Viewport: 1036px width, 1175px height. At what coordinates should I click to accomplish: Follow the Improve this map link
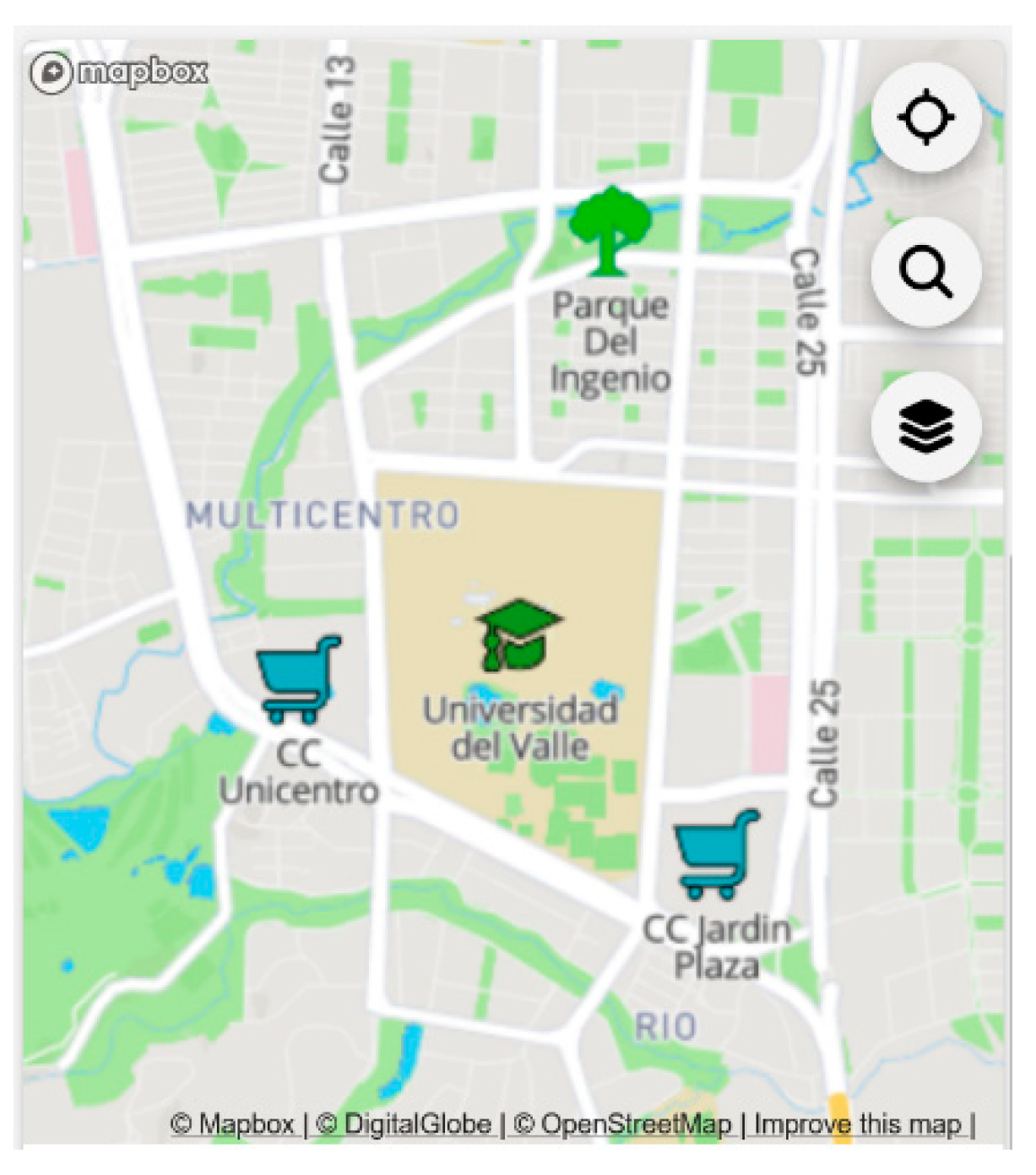(857, 1124)
